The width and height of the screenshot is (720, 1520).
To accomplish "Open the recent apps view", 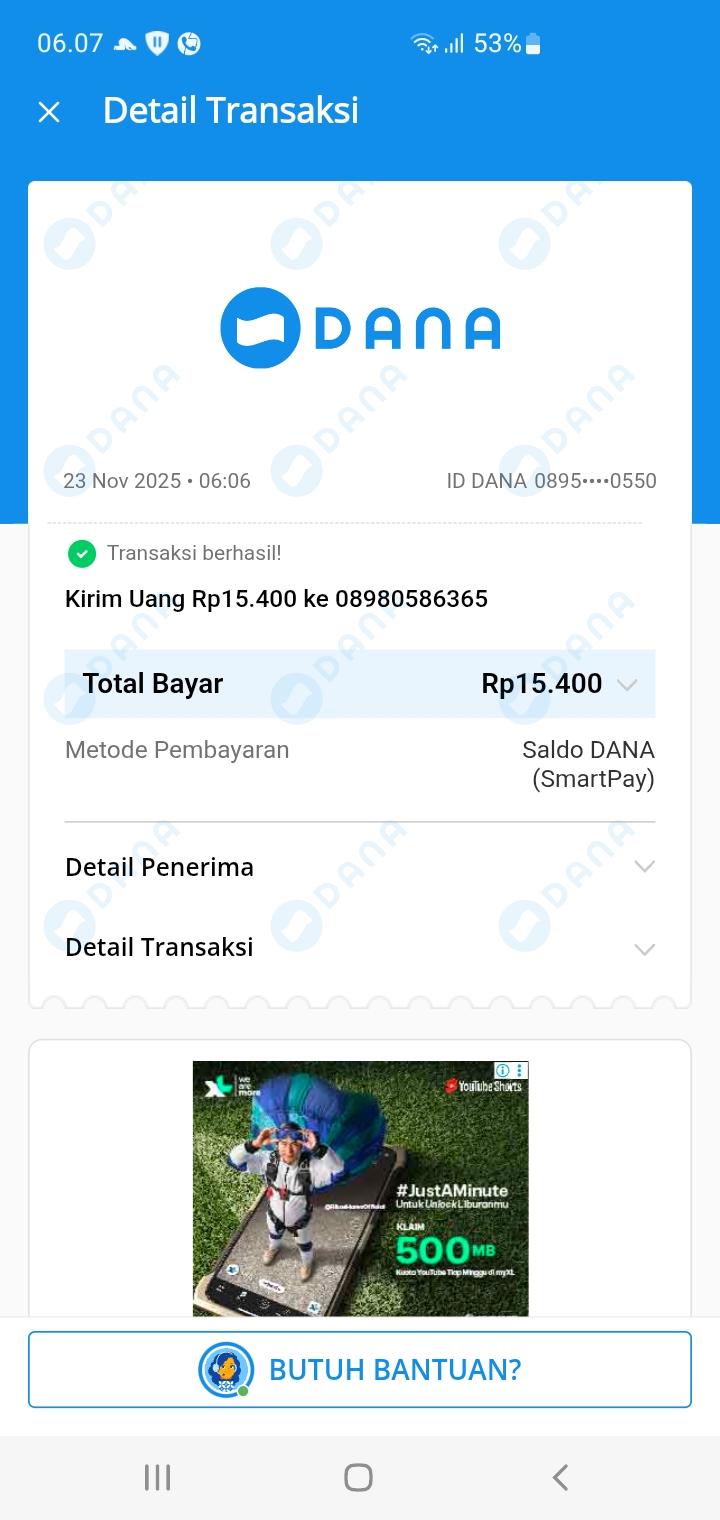I will pyautogui.click(x=158, y=1477).
